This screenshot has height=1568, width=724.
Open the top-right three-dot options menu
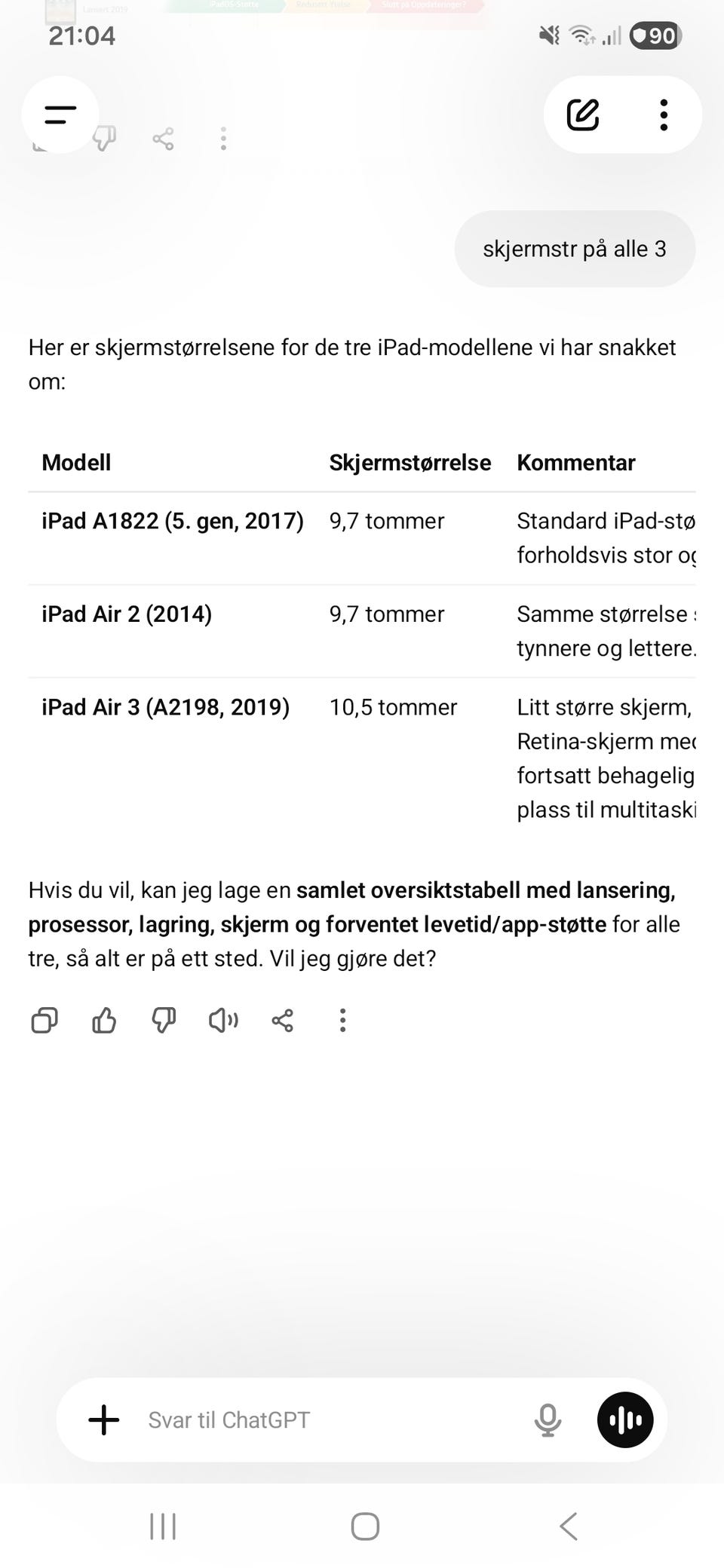pos(664,114)
